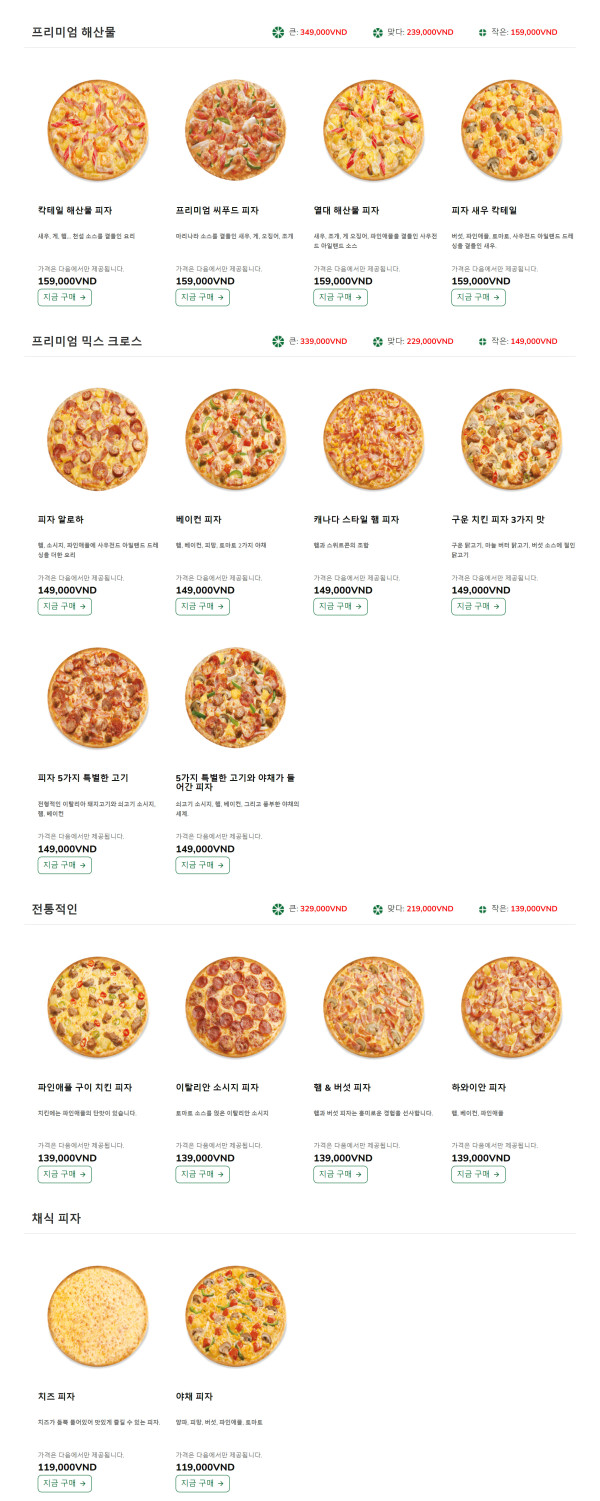This screenshot has width=600, height=1501.
Task: Open the 이탈리안 소시지 피자 image
Action: pos(235,1007)
